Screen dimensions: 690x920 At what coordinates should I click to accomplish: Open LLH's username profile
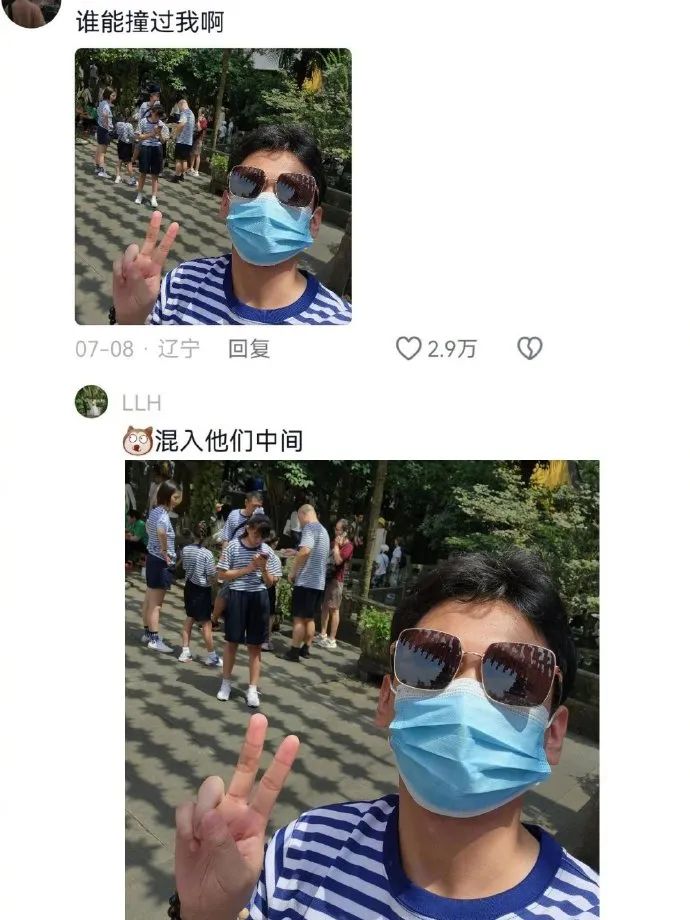pyautogui.click(x=141, y=403)
